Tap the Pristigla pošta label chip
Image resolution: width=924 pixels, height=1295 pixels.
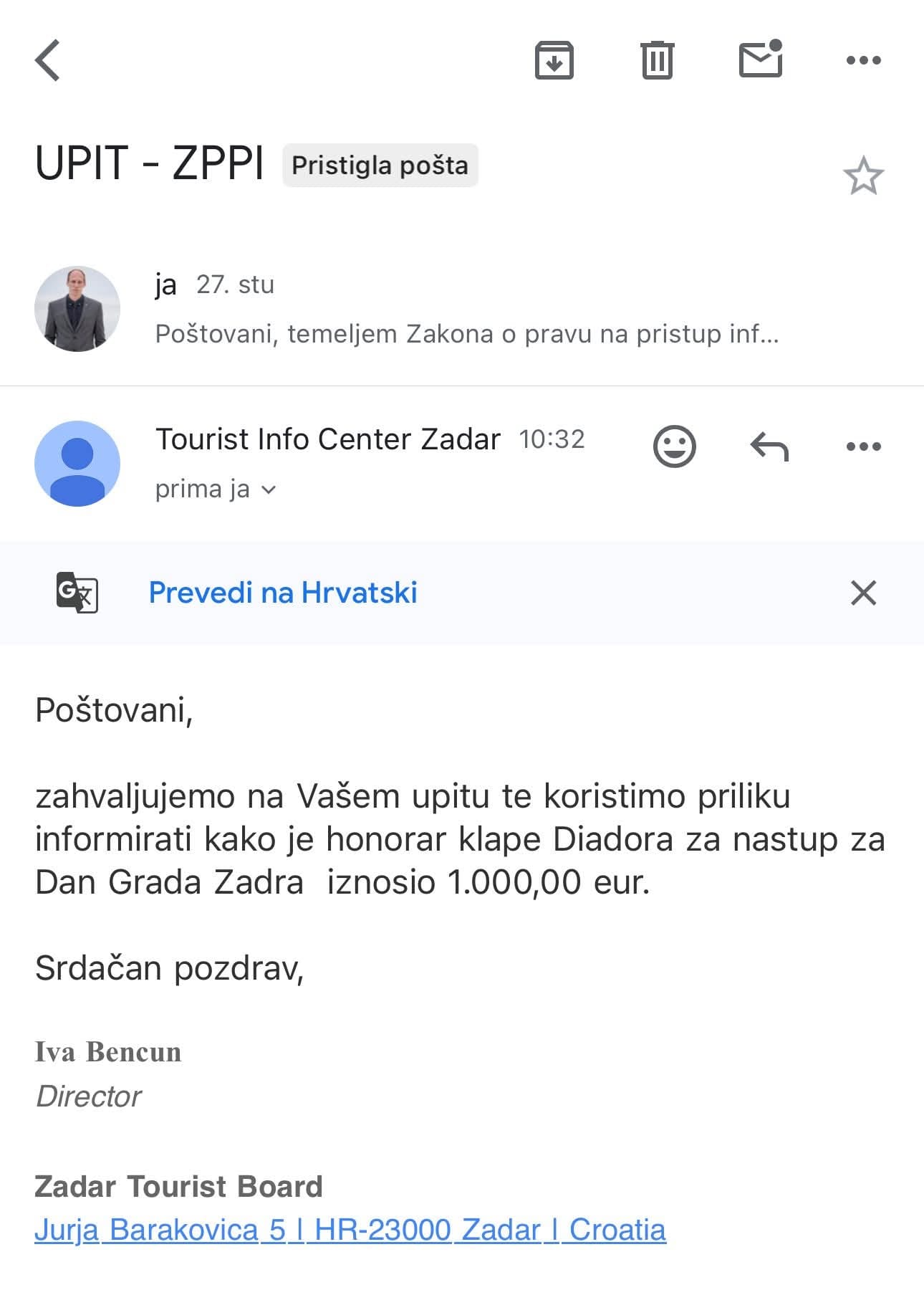tap(380, 166)
